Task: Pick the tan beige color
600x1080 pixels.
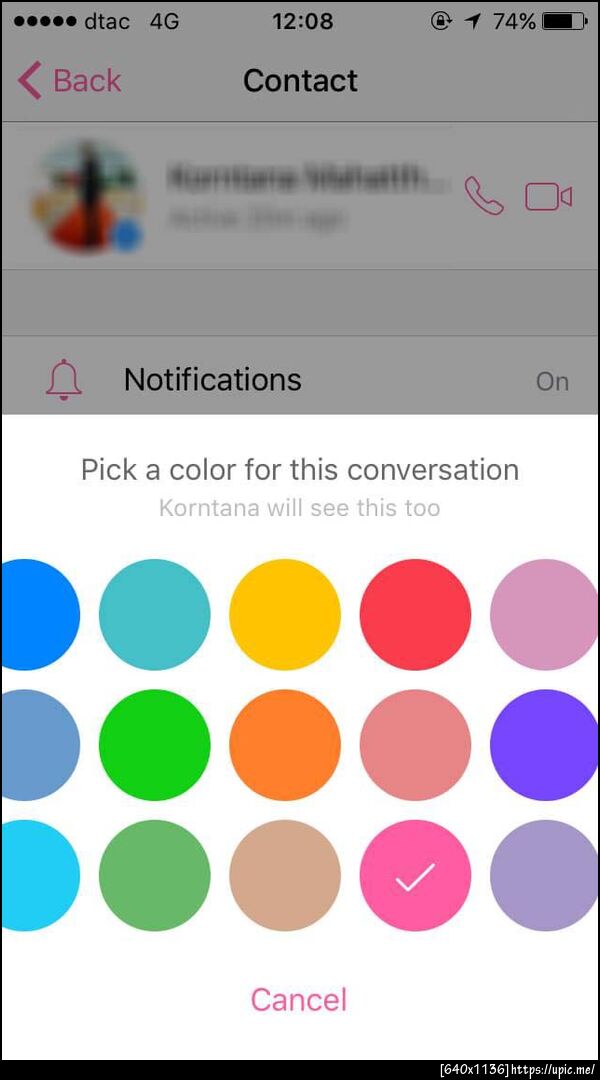Action: (x=285, y=875)
